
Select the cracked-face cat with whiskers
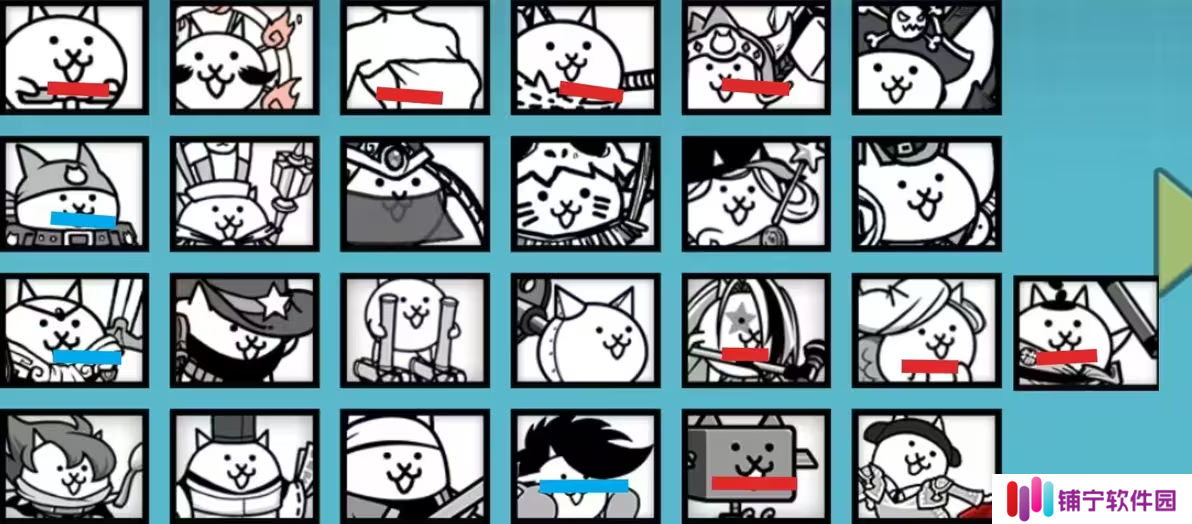[585, 194]
